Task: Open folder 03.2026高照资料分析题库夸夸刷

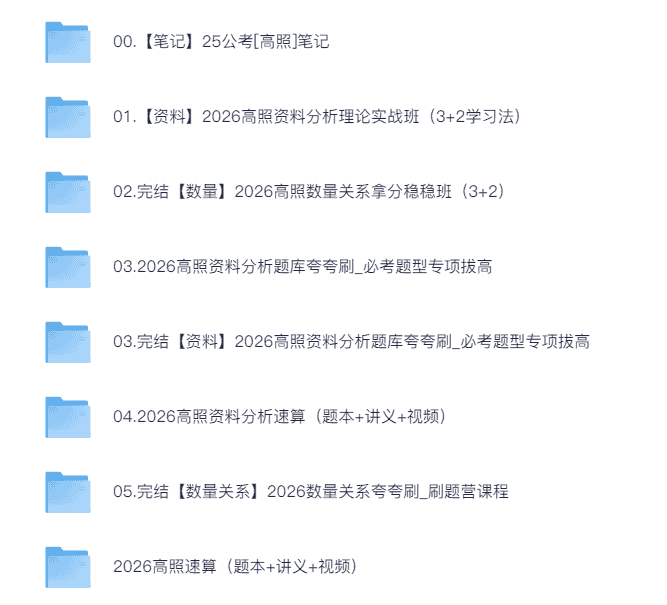Action: tap(302, 267)
